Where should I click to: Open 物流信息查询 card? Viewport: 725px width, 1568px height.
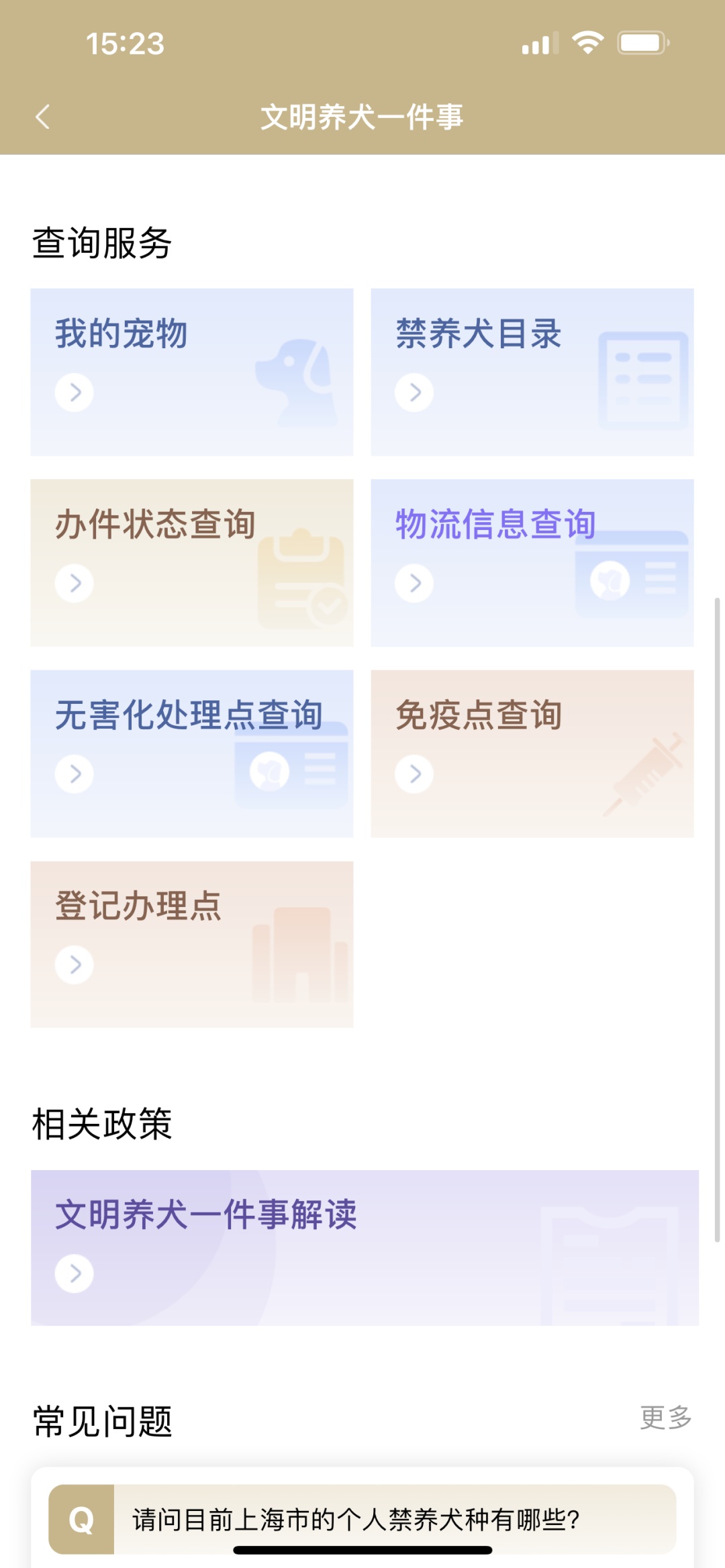(x=532, y=562)
